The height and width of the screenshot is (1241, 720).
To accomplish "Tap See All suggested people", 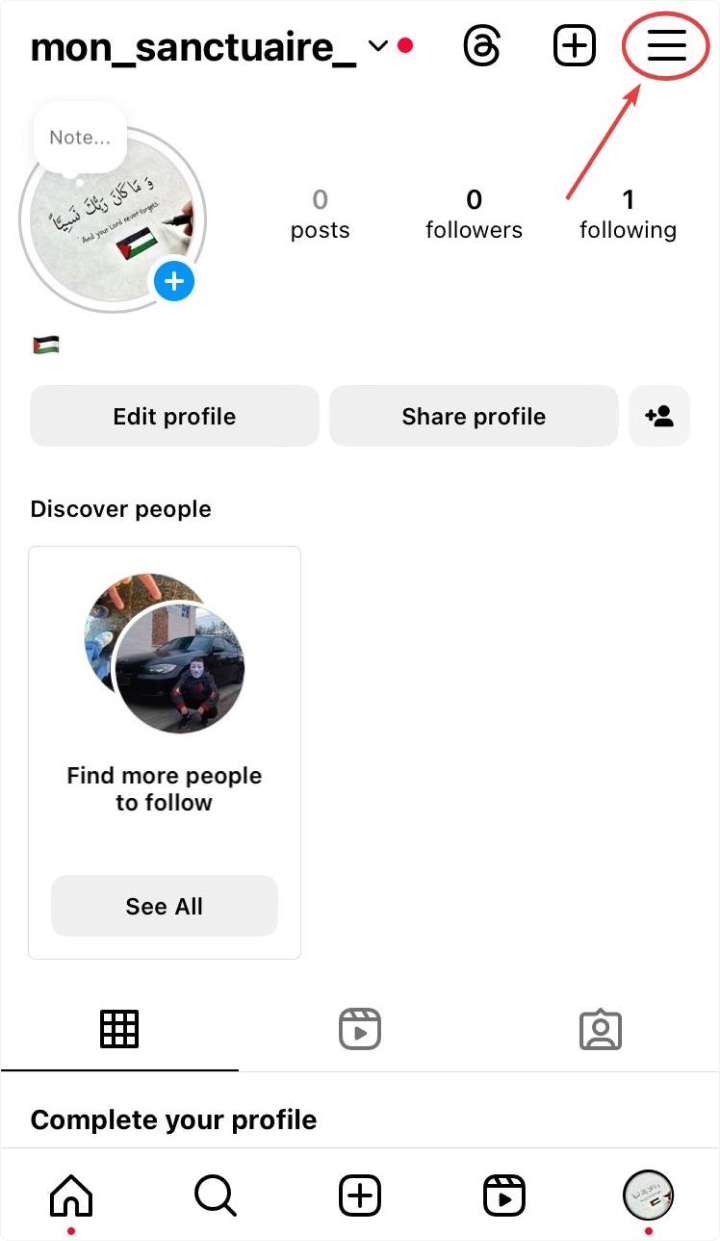I will 164,906.
